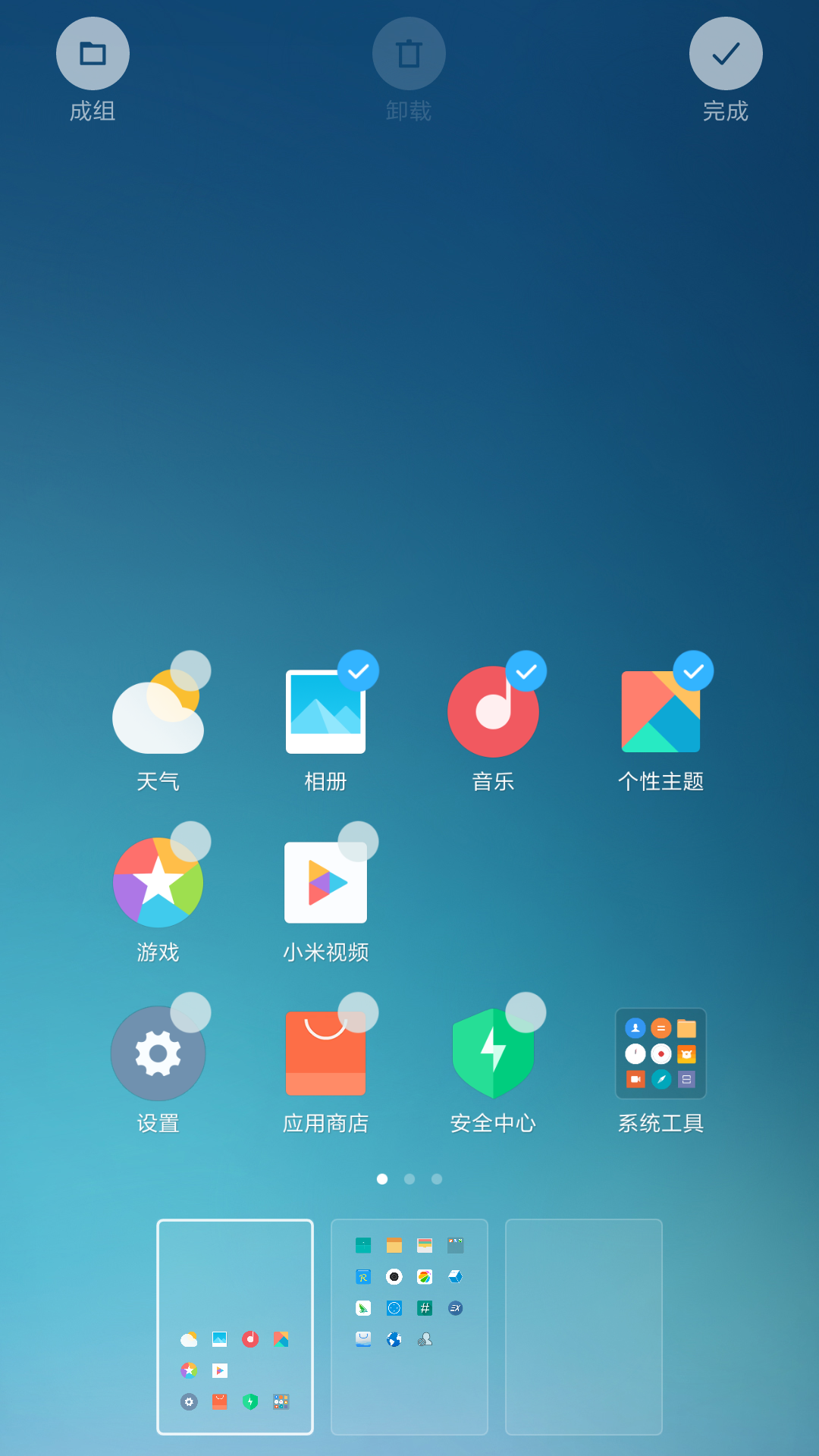
Task: Select the 设置 settings app
Action: click(158, 1054)
